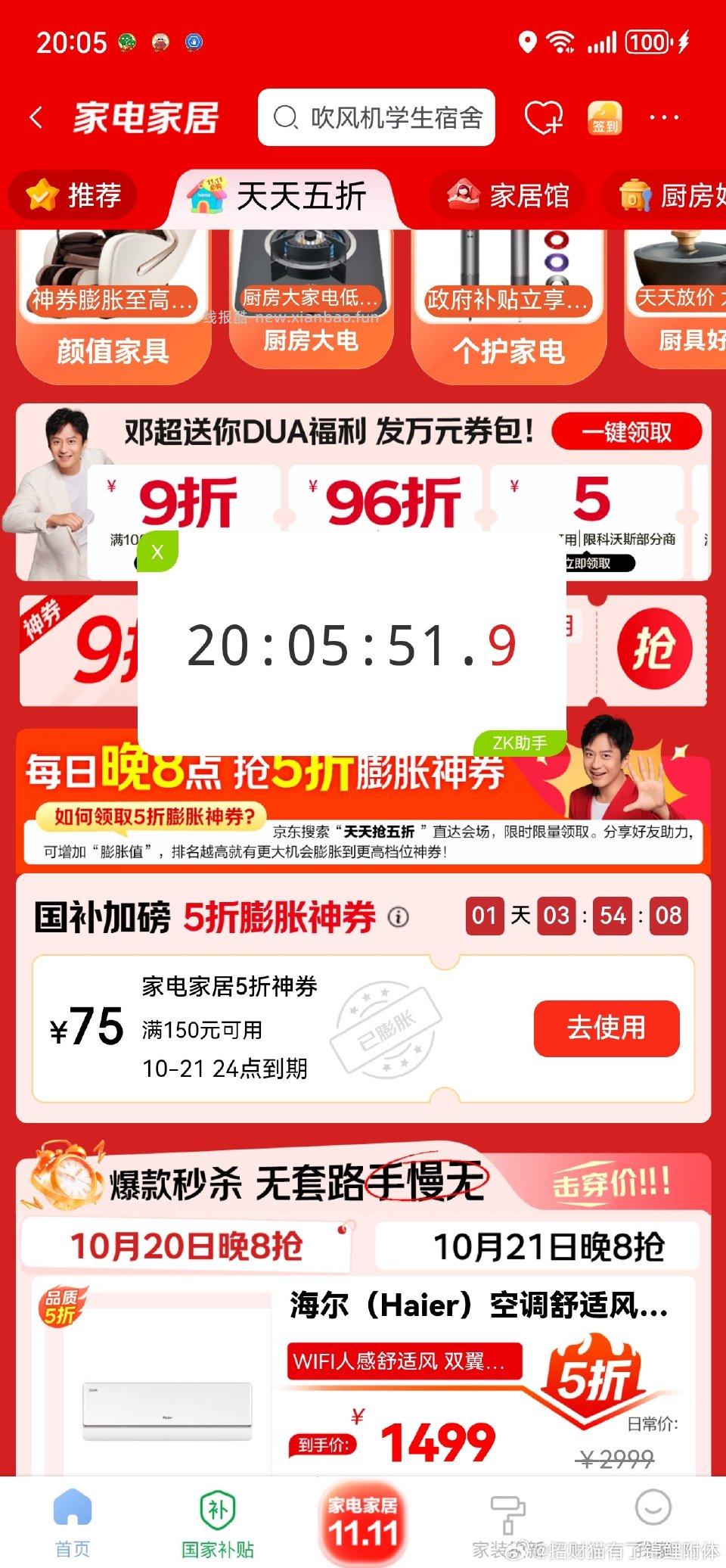726x1568 pixels.
Task: Select the 10月21日晚8抢 session
Action: tap(548, 1246)
